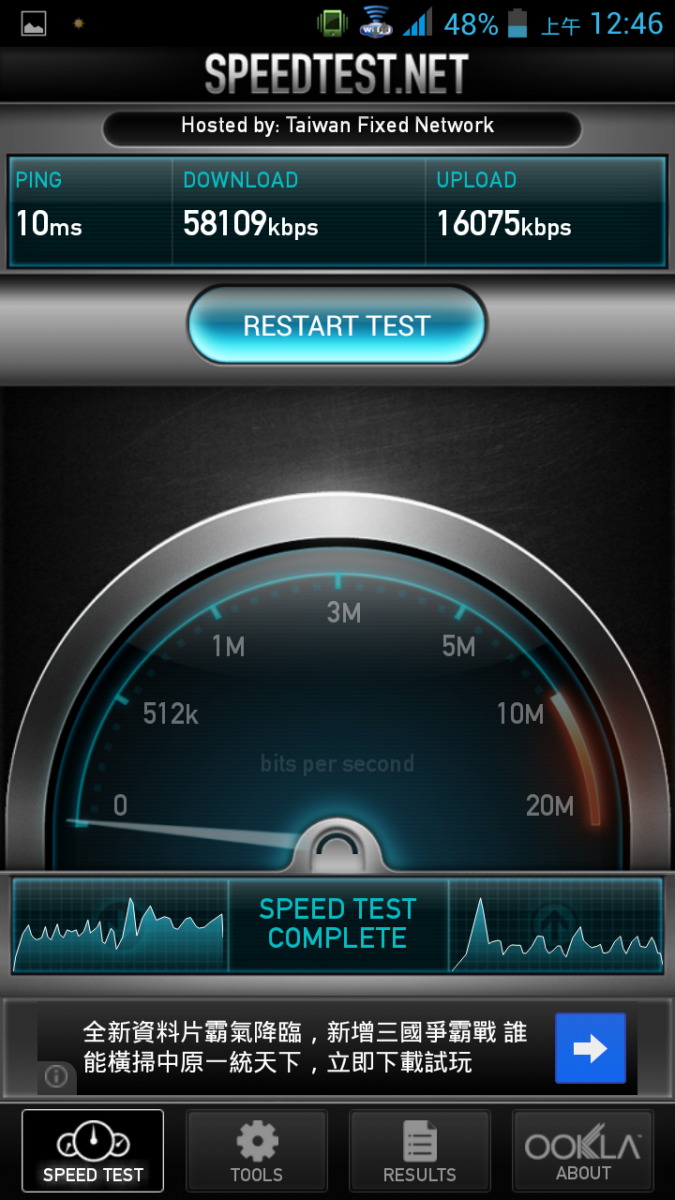675x1200 pixels.
Task: Open the ad's blue arrow button
Action: [x=590, y=1048]
